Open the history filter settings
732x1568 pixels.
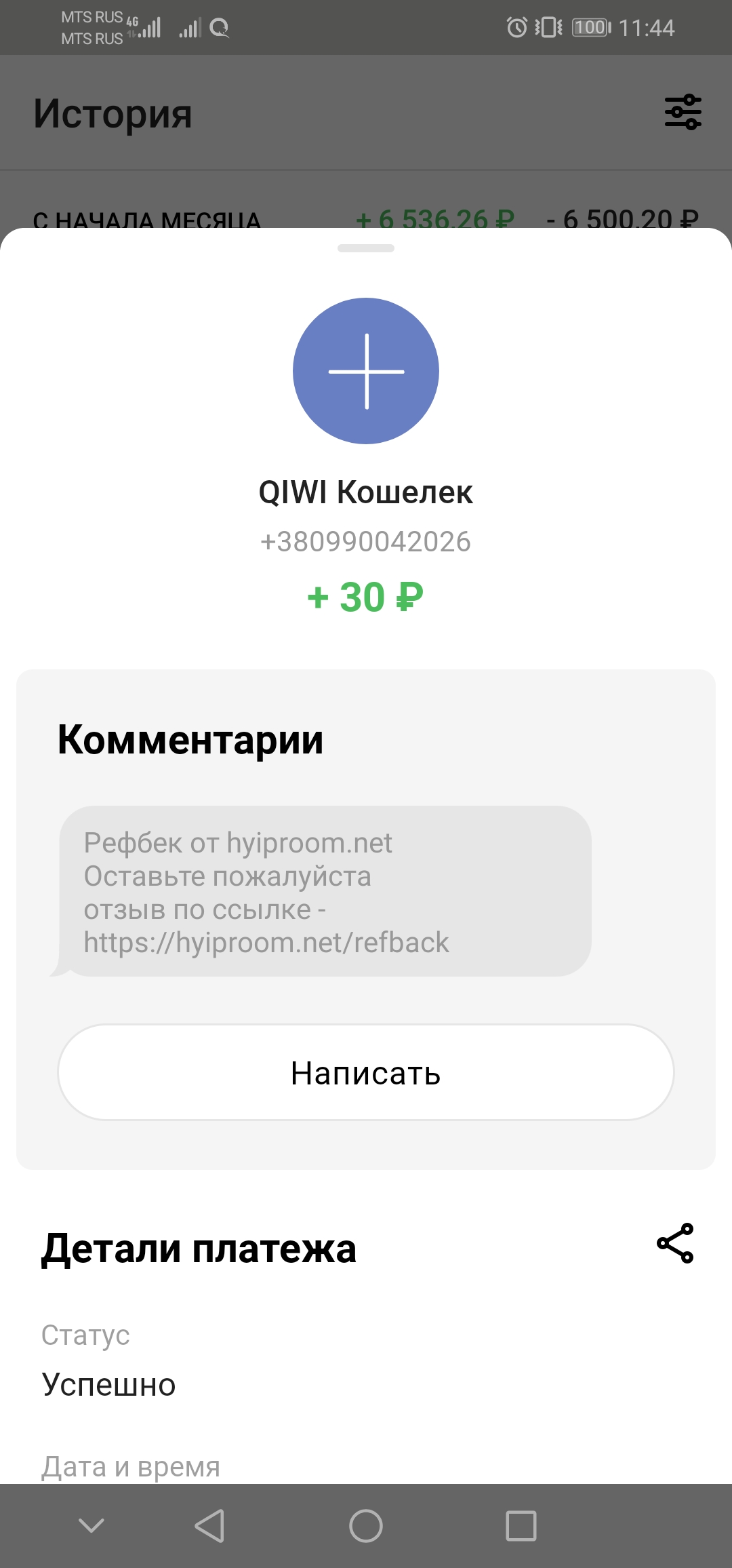pyautogui.click(x=683, y=112)
